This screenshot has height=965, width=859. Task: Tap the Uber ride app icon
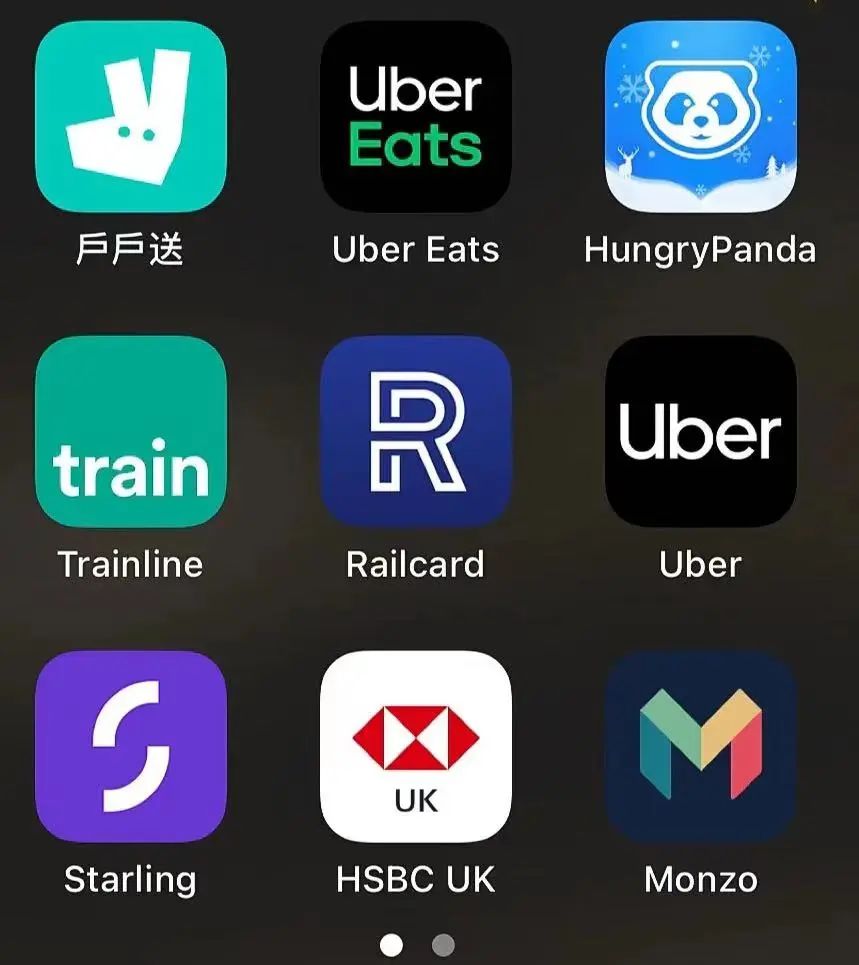click(x=700, y=431)
